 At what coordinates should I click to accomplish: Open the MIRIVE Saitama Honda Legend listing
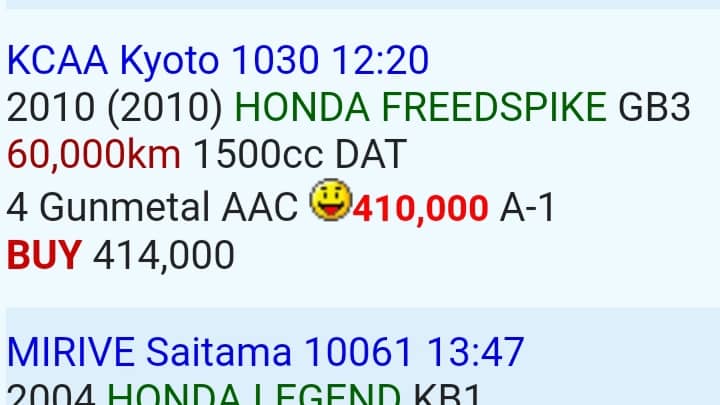(265, 353)
